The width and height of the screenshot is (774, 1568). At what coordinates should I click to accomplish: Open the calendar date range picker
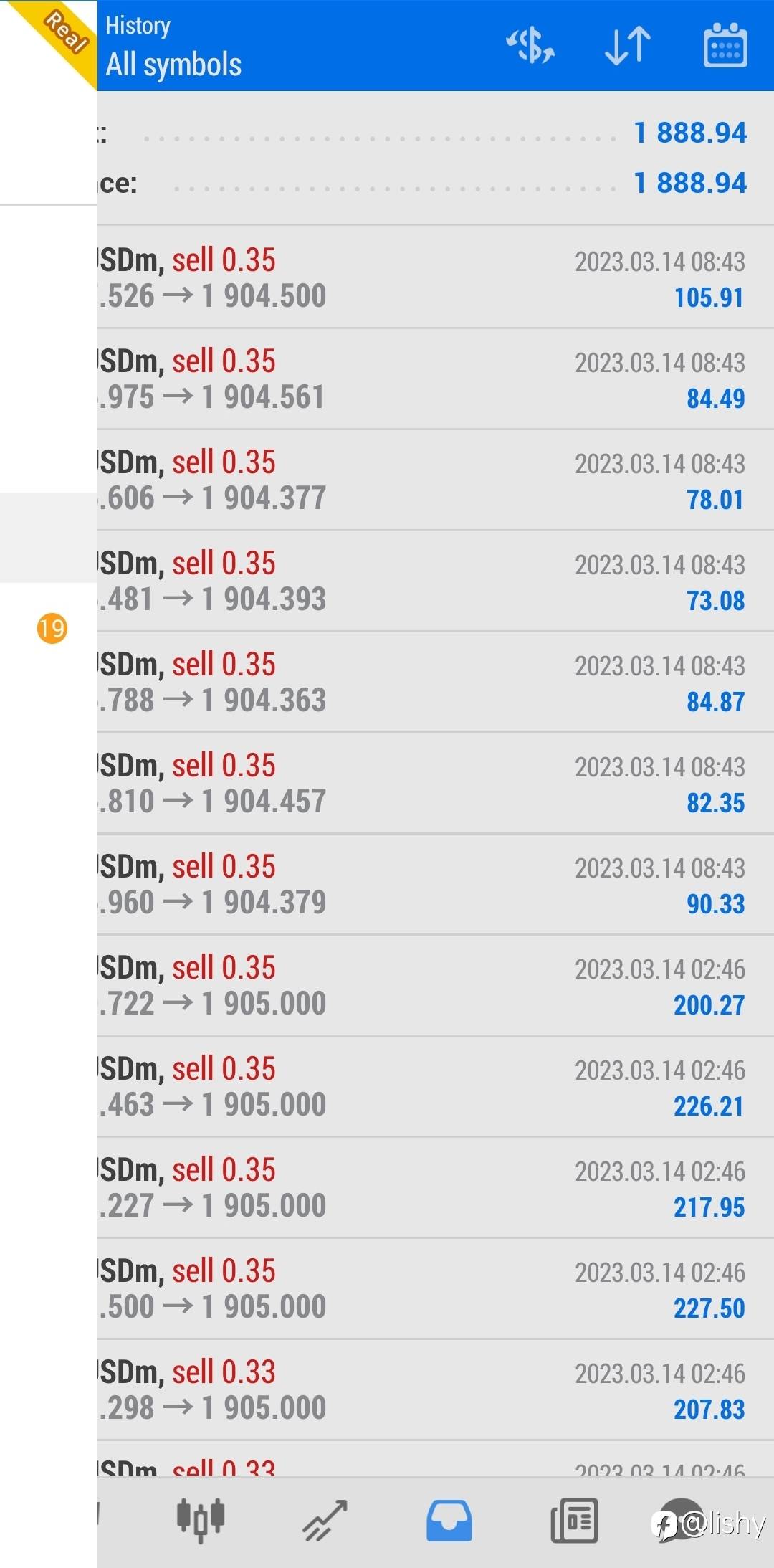coord(725,46)
